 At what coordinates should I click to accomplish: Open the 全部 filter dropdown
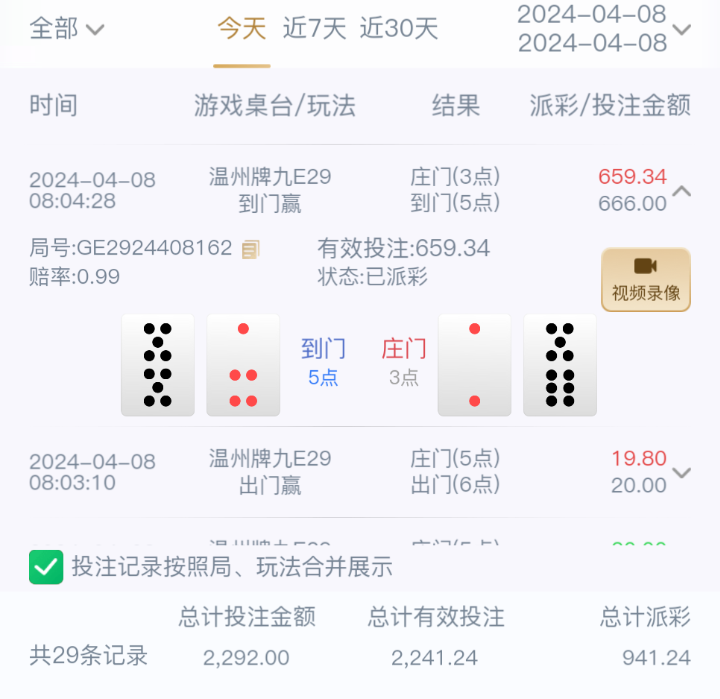tap(66, 29)
